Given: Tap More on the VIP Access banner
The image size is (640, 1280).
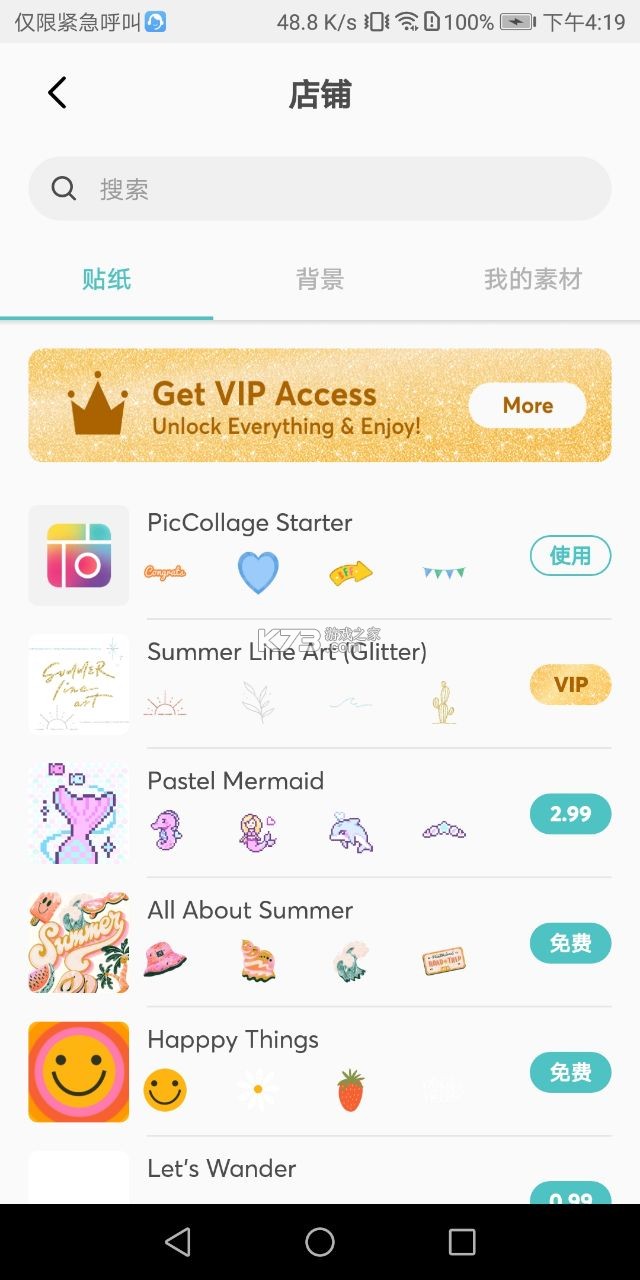Looking at the screenshot, I should pyautogui.click(x=527, y=405).
